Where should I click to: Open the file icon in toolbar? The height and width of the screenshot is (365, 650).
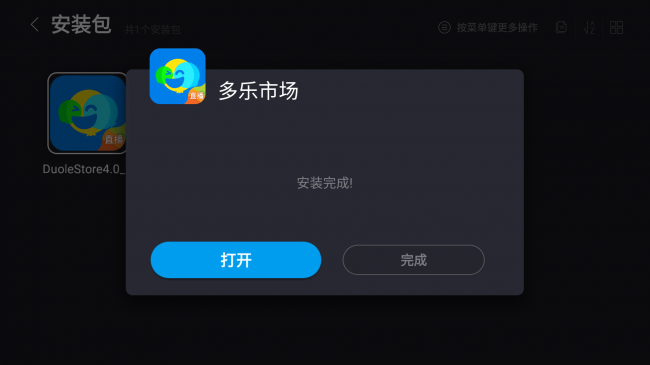[x=561, y=27]
